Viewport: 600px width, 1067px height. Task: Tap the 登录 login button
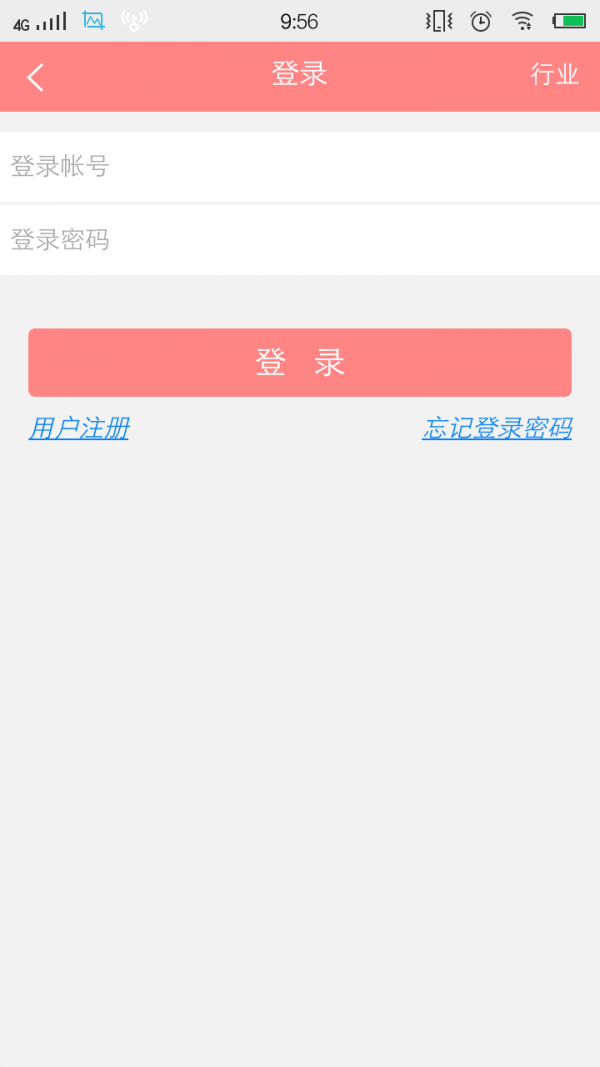click(300, 363)
